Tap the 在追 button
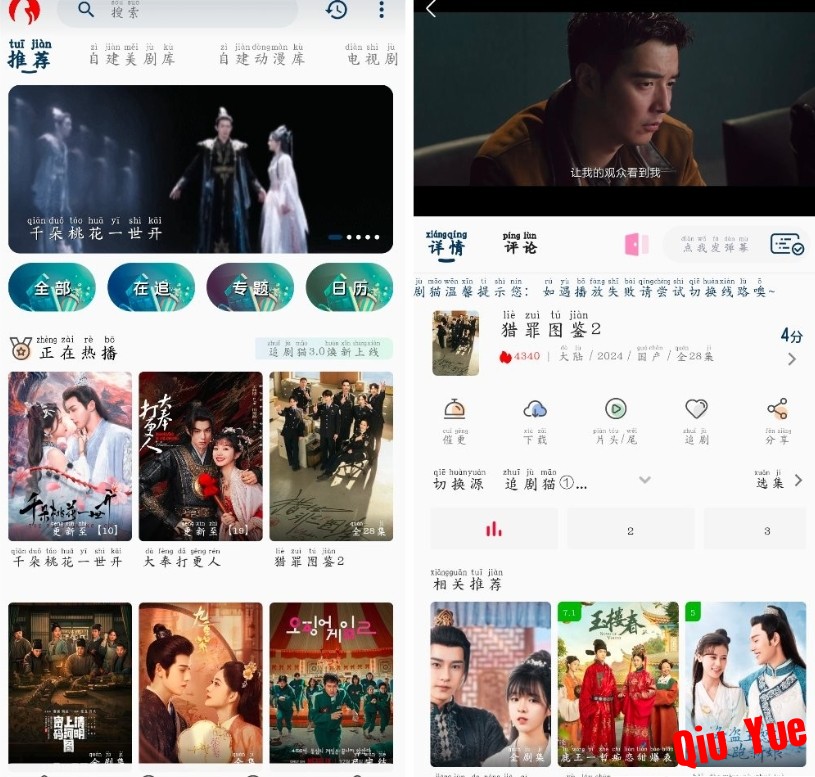The height and width of the screenshot is (777, 815). (151, 288)
